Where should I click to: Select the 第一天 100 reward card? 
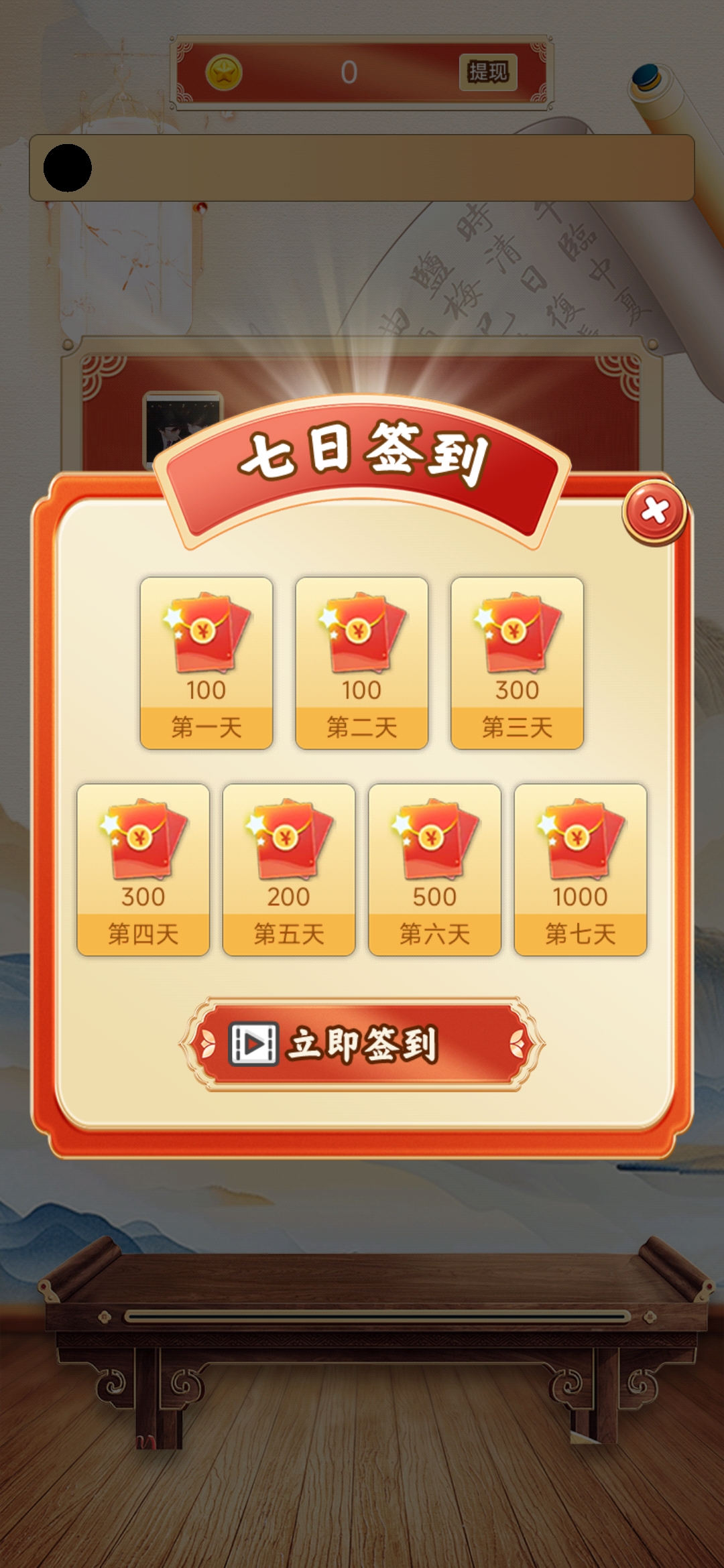click(206, 662)
